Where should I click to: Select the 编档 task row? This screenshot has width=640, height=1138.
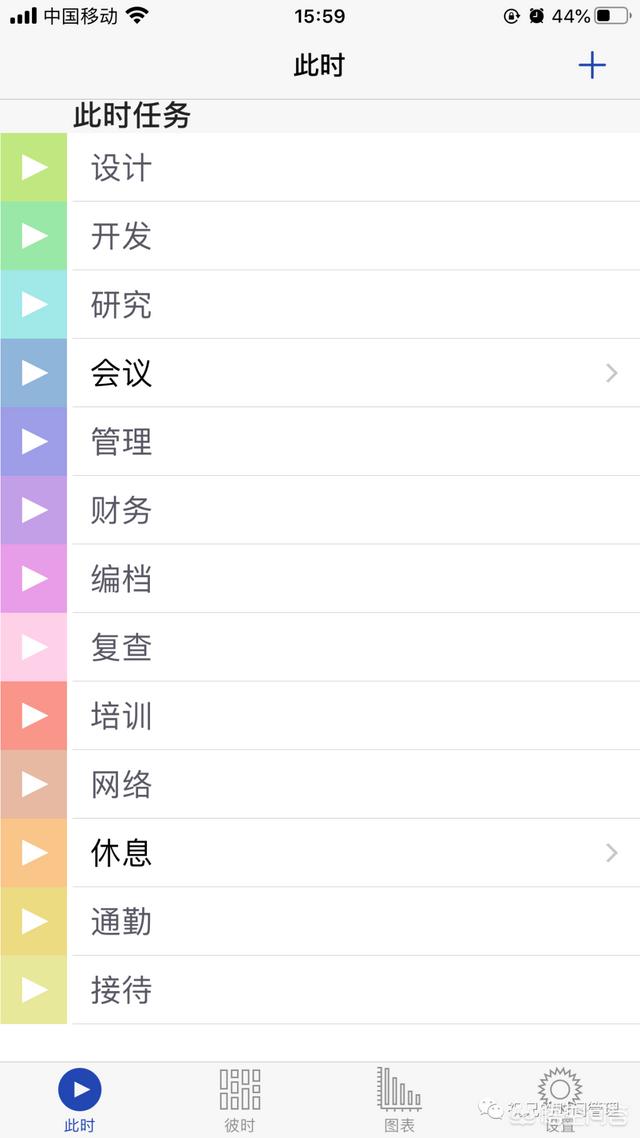coord(350,579)
